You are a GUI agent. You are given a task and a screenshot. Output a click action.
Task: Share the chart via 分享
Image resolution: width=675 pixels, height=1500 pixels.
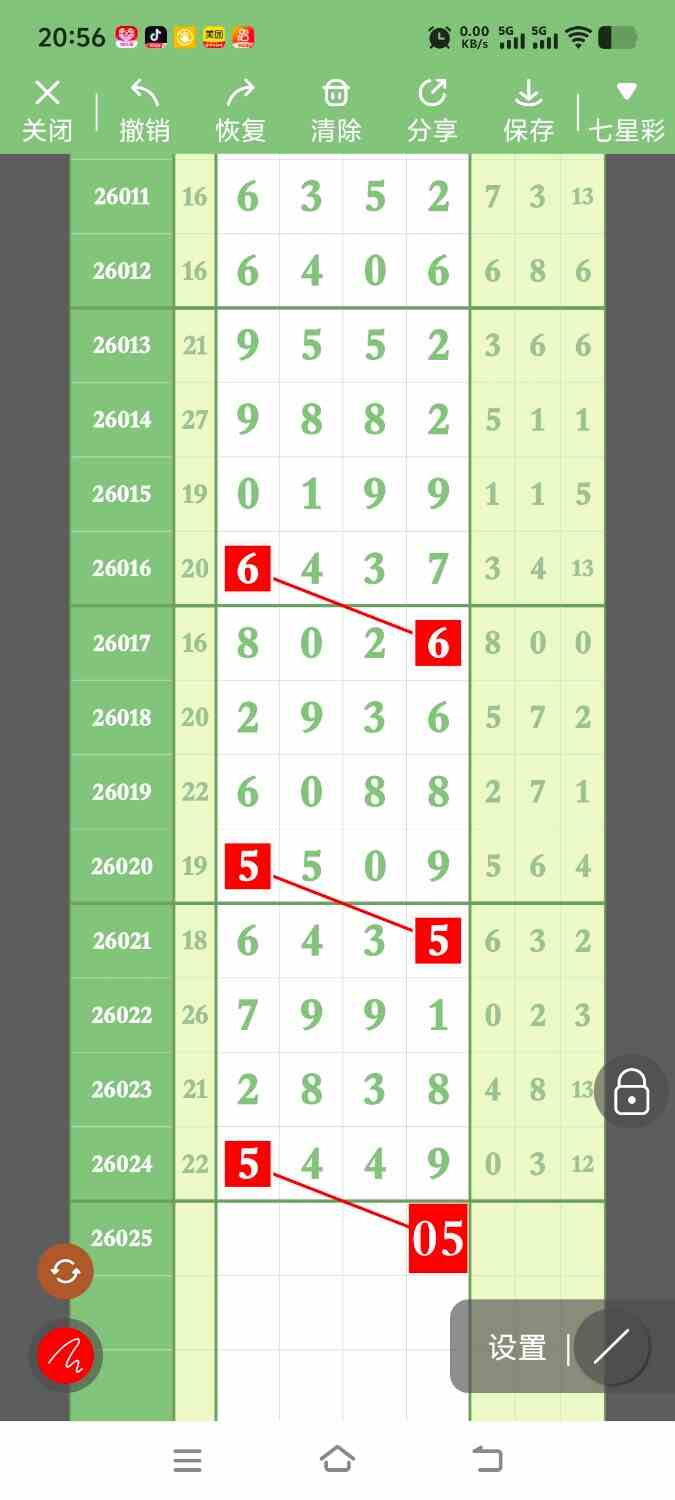click(432, 111)
